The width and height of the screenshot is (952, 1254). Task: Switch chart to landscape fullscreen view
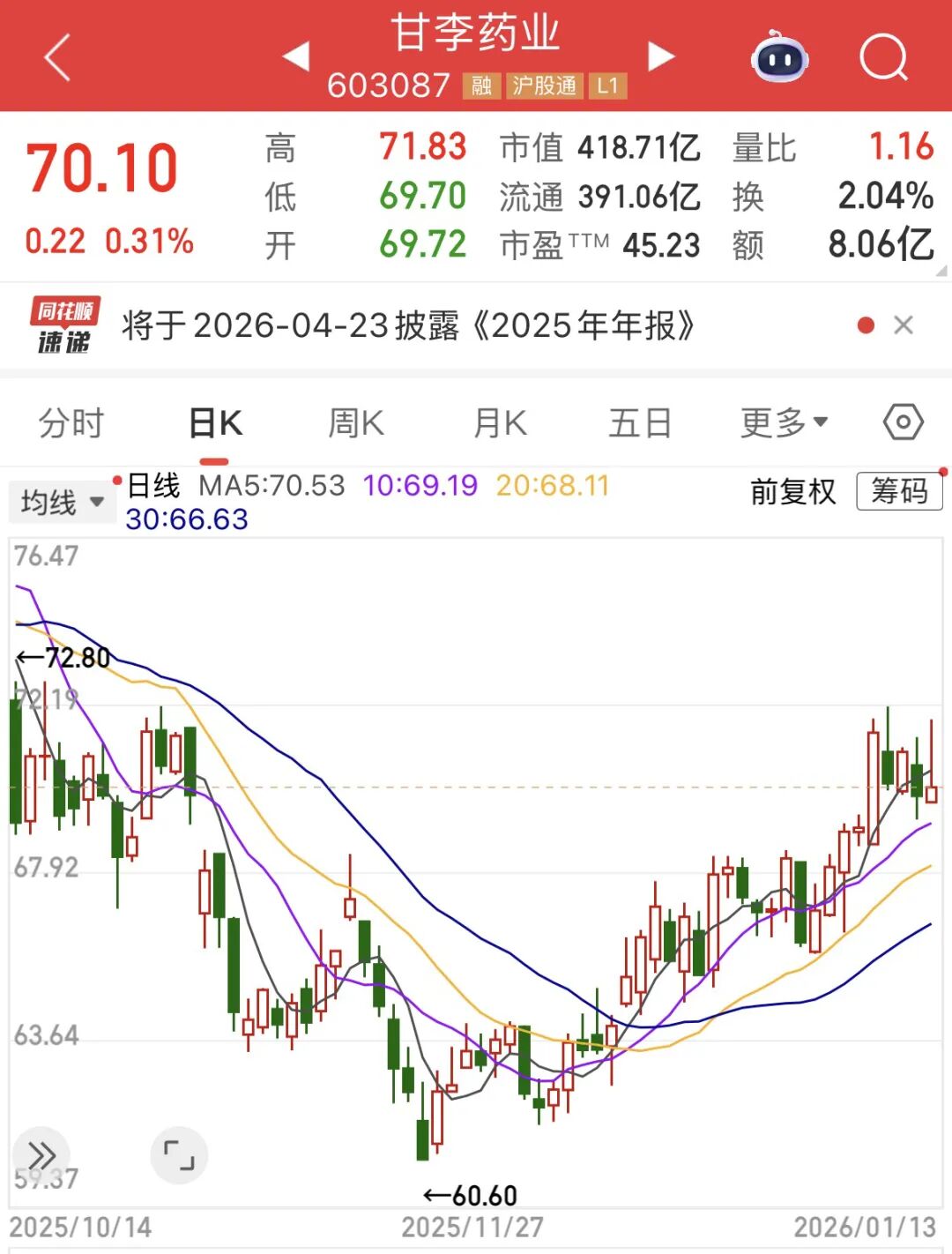(x=179, y=1154)
